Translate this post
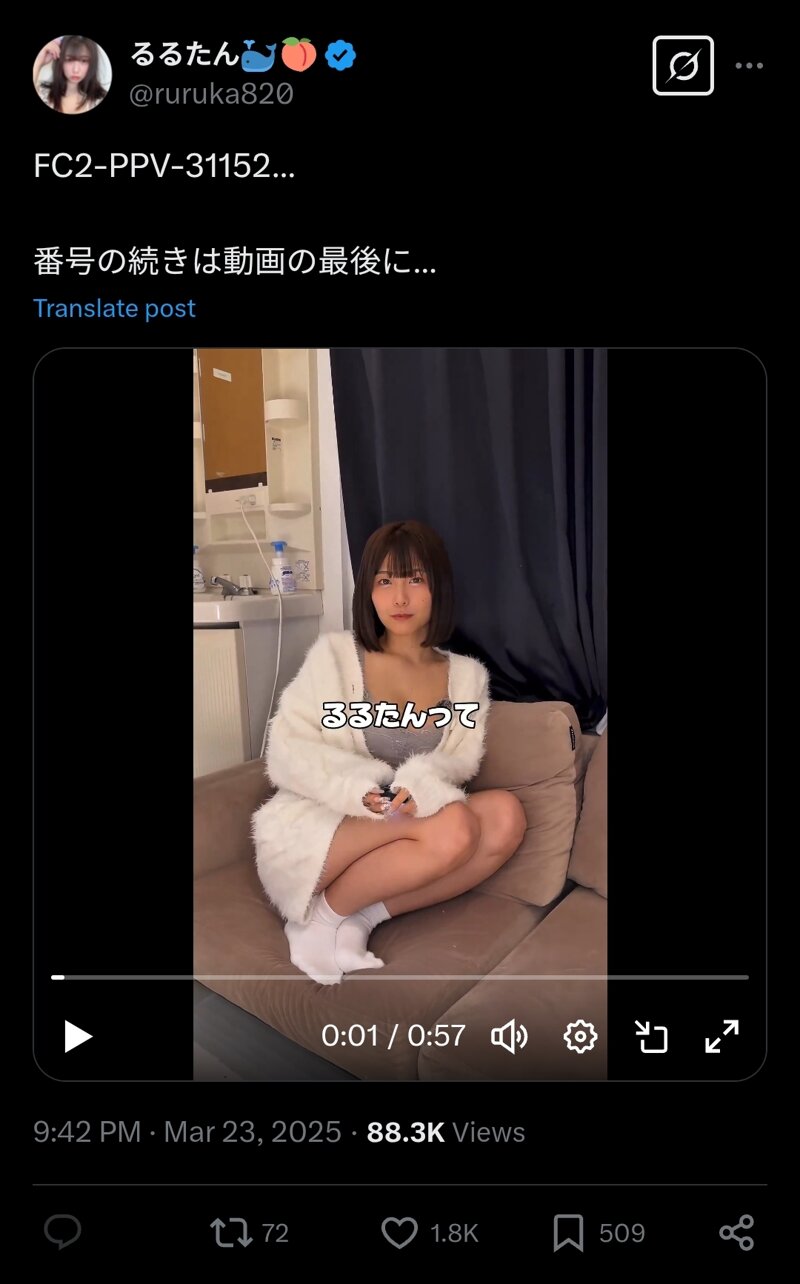The image size is (800, 1284). click(114, 308)
